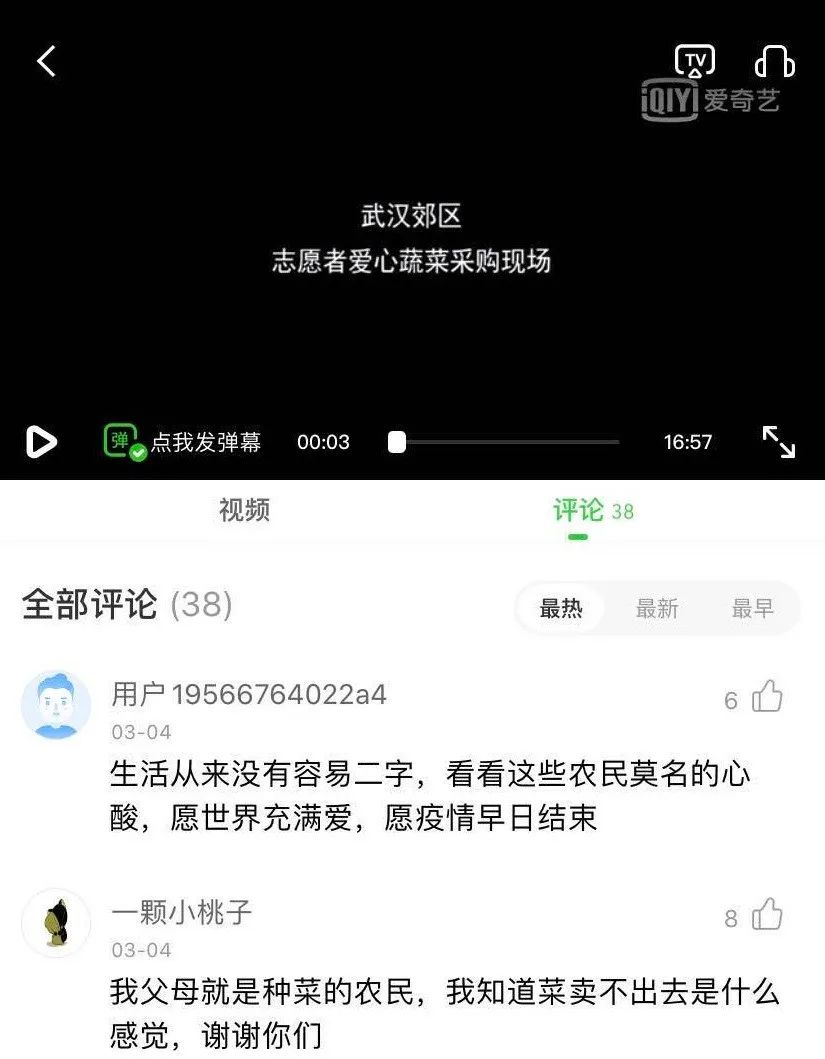Sort comments by 最新
Screen dimensions: 825x1059
pos(657,608)
